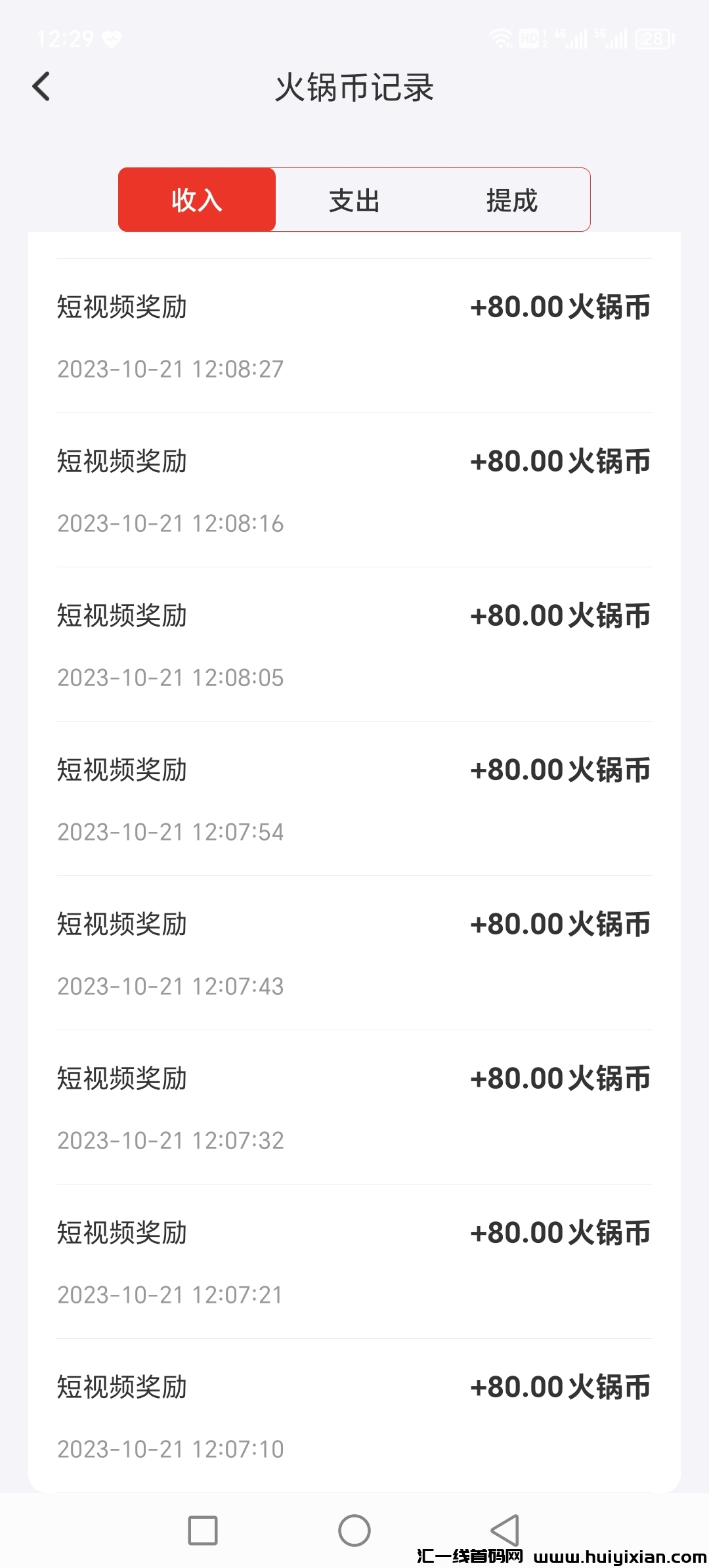This screenshot has height=1568, width=709.
Task: Select the 收入 tab
Action: (x=197, y=200)
